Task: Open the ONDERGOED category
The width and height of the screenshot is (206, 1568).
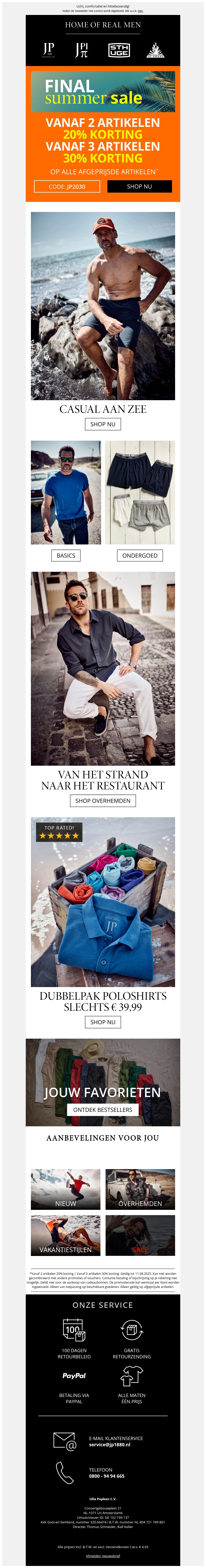Action: (140, 555)
